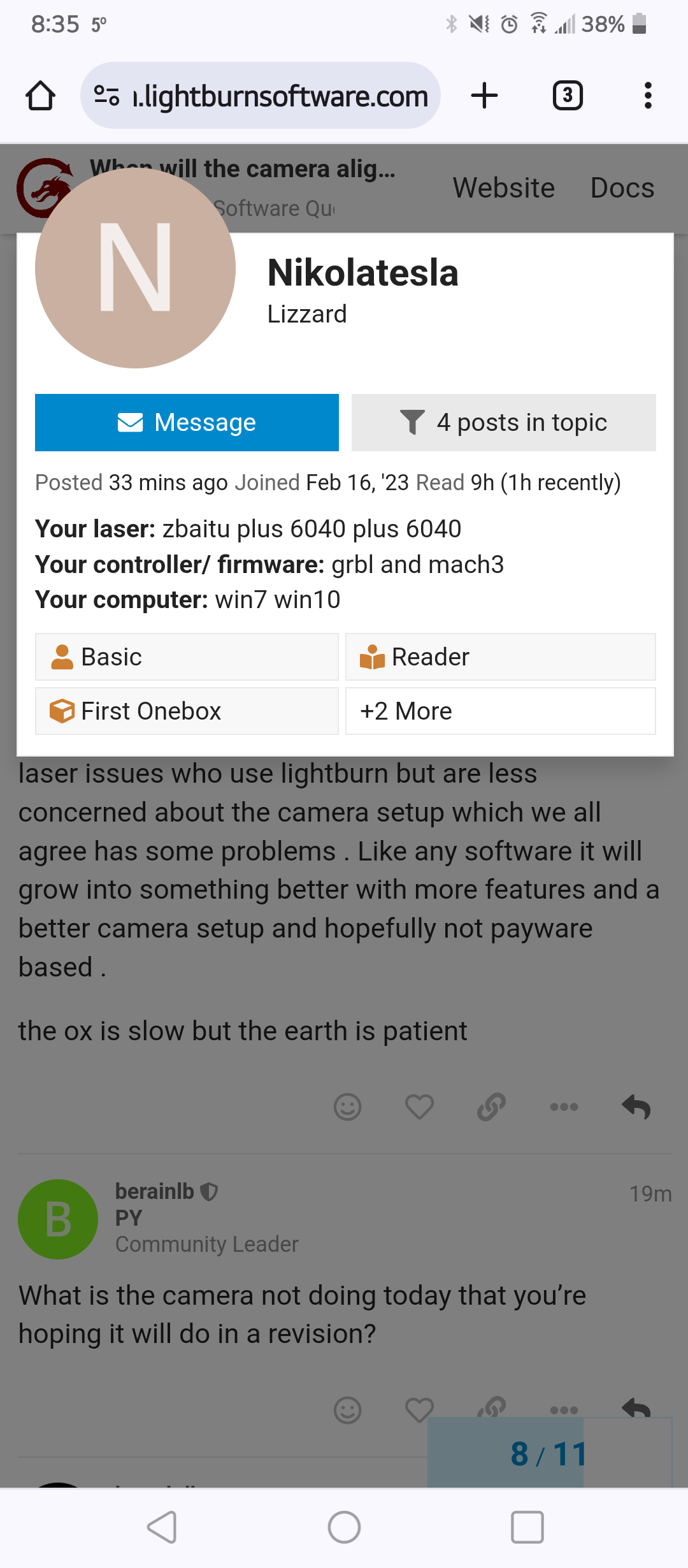The width and height of the screenshot is (688, 1568).
Task: Open recent apps overview
Action: click(527, 1527)
